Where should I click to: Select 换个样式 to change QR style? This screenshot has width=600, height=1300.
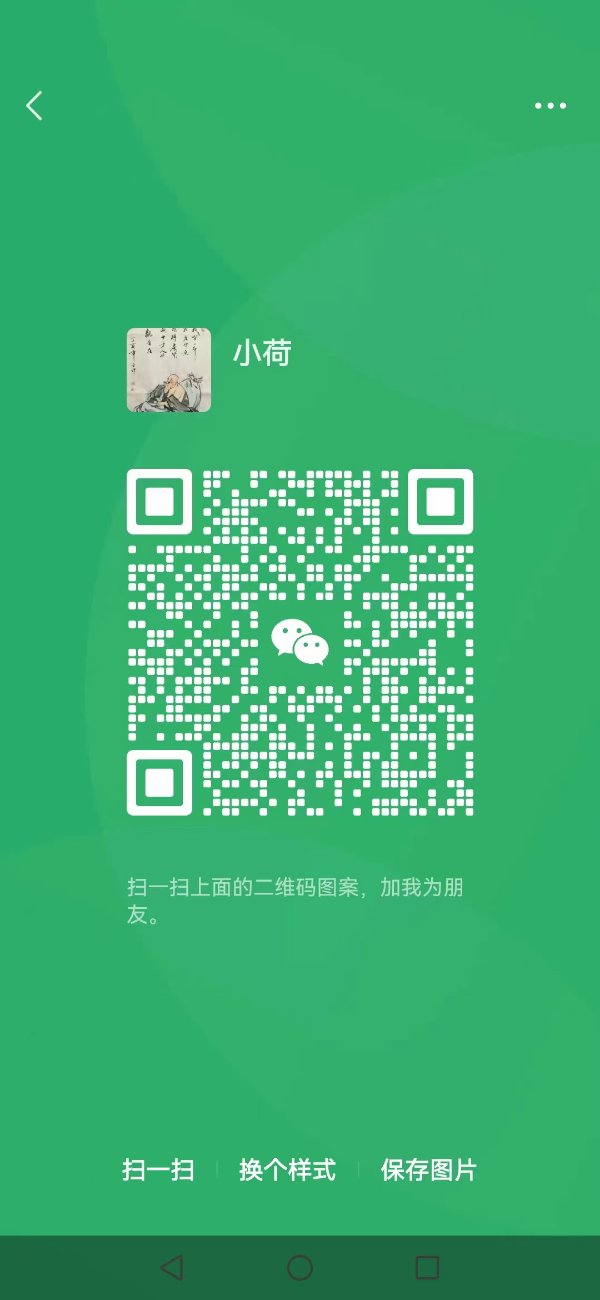[x=288, y=1170]
